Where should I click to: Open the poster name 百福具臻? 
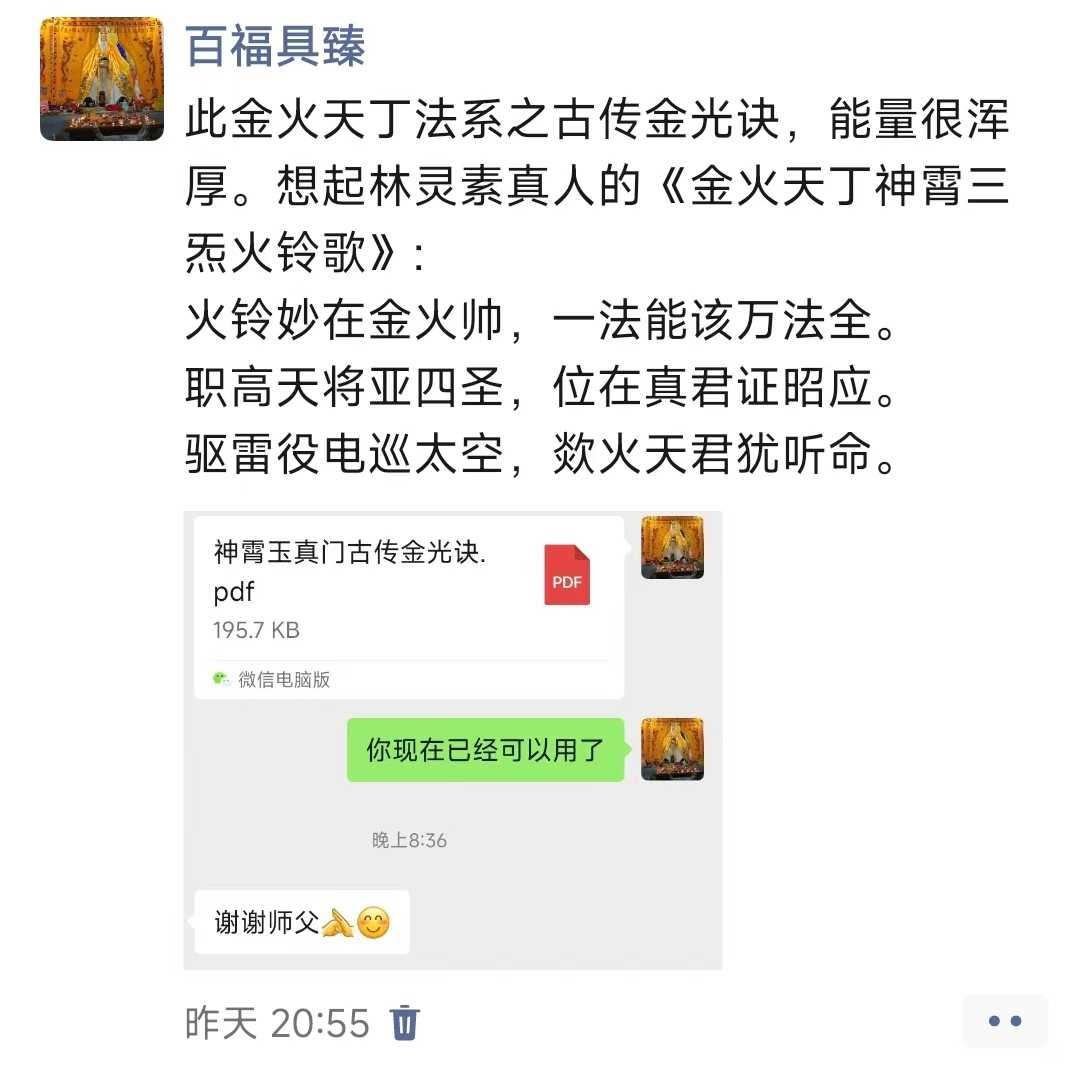click(x=276, y=46)
